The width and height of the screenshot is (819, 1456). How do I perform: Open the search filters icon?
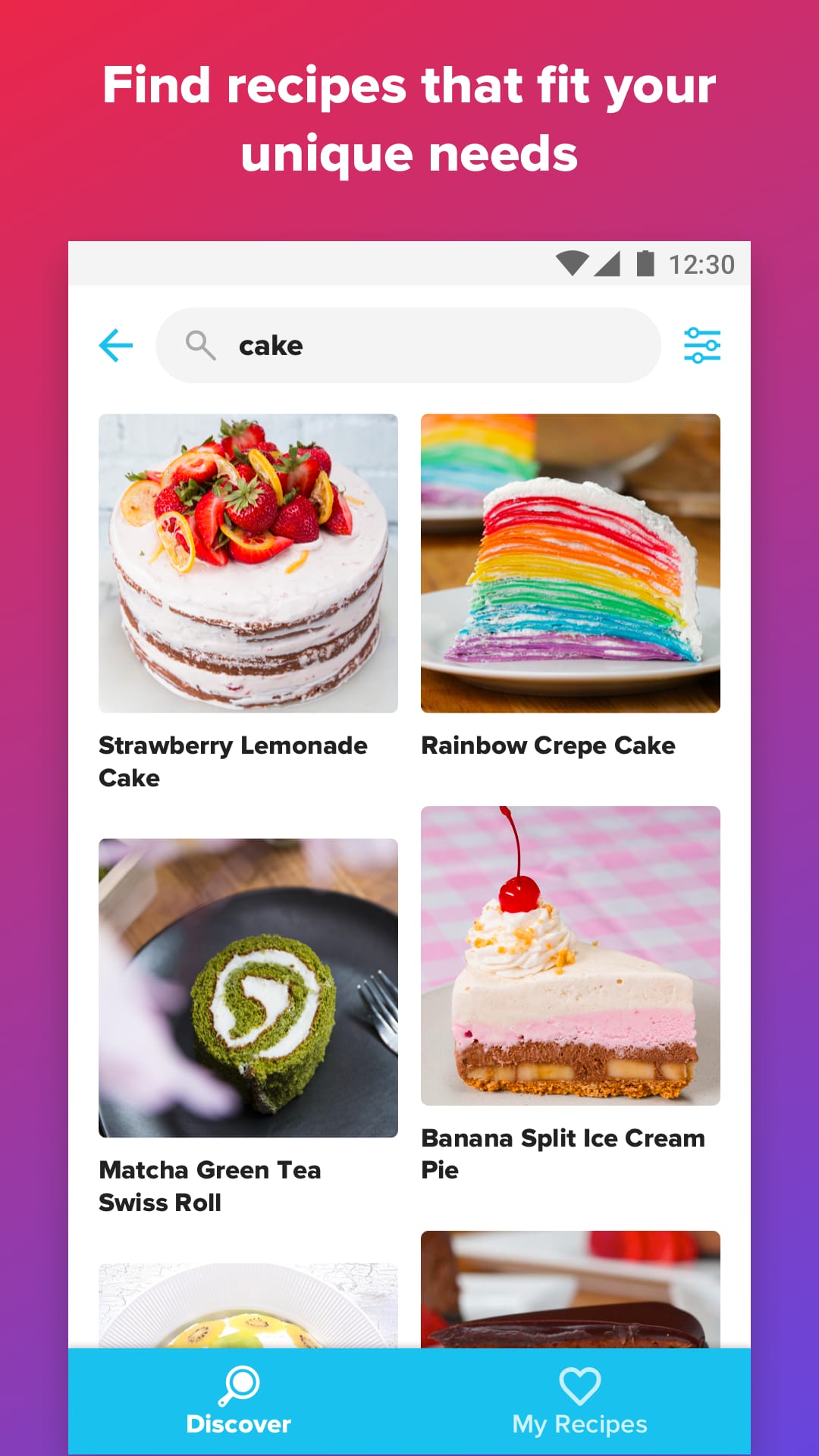[x=701, y=345]
